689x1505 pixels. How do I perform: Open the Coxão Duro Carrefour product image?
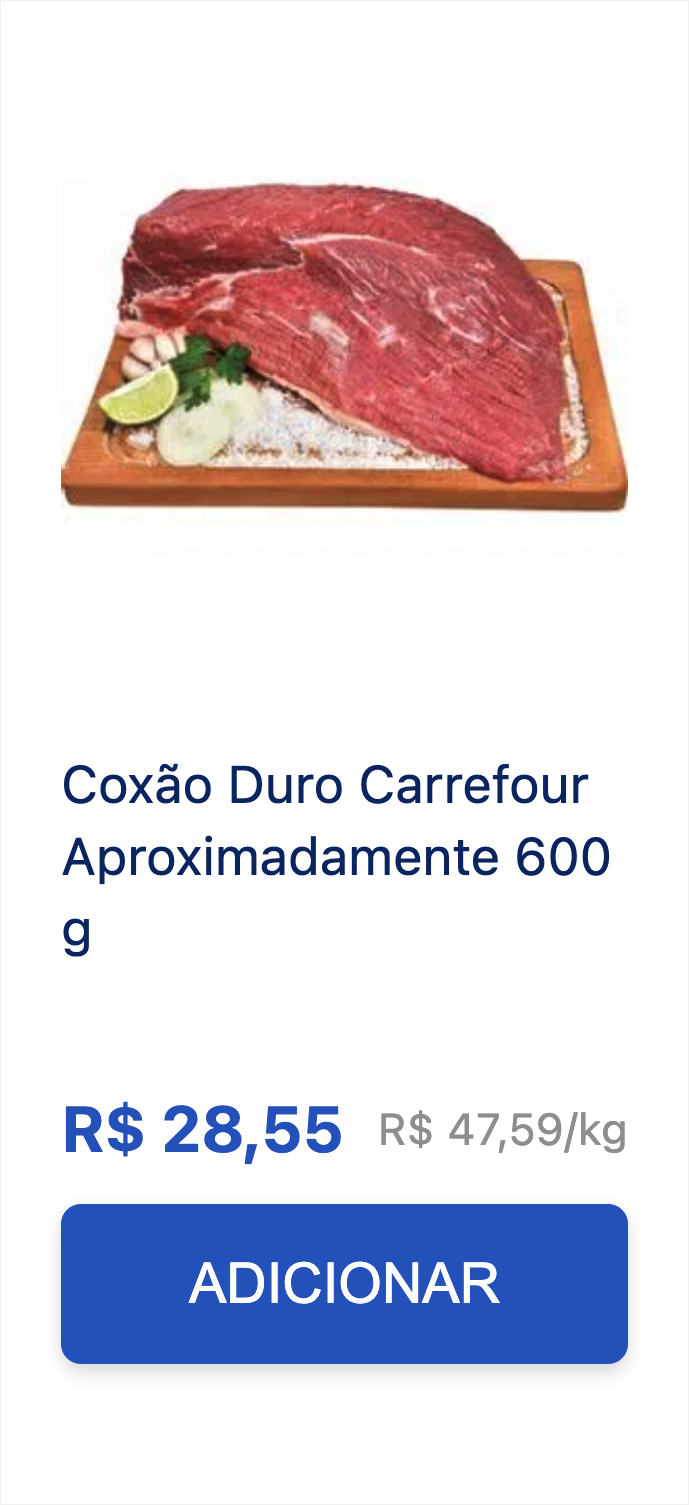click(x=344, y=345)
